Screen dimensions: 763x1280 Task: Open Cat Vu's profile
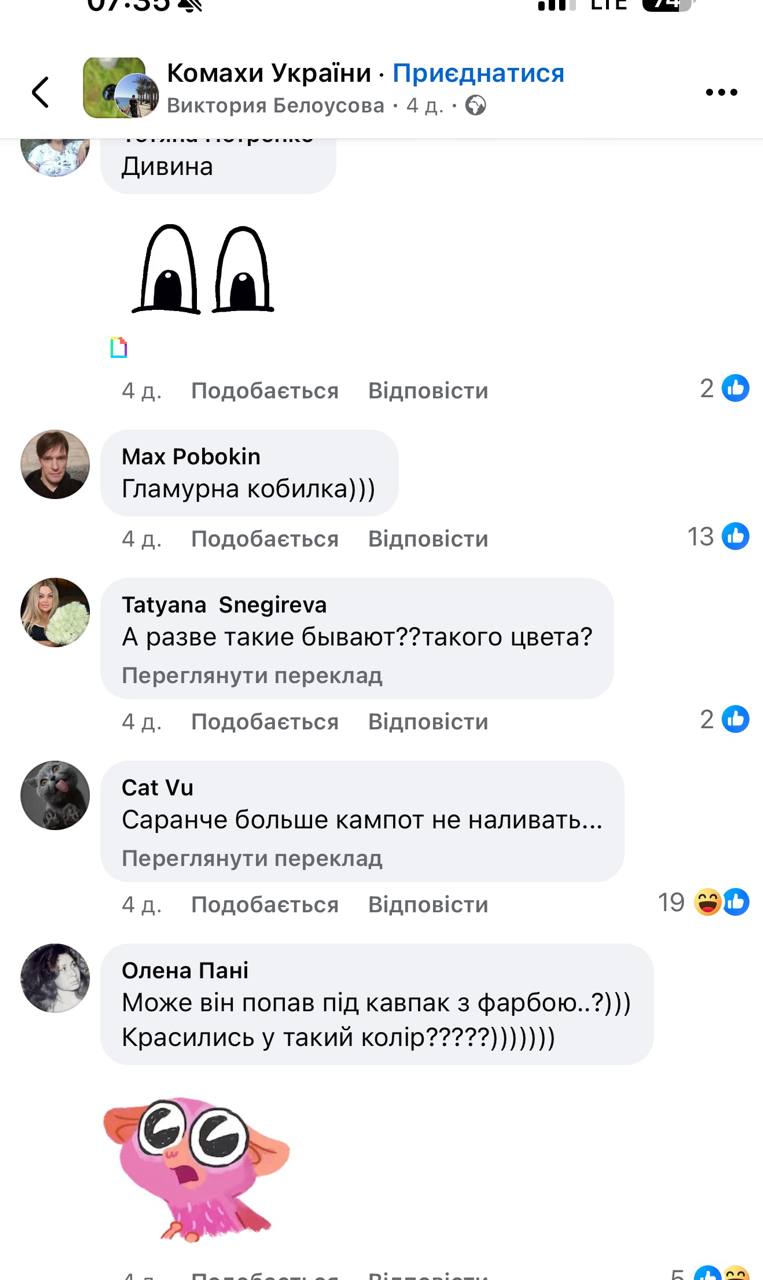(157, 788)
